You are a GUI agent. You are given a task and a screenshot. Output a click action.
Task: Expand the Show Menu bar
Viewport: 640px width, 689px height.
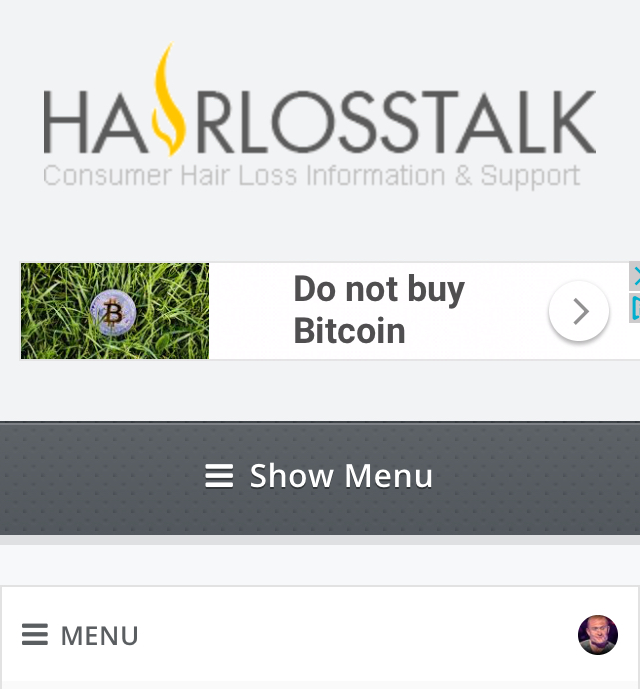click(320, 476)
